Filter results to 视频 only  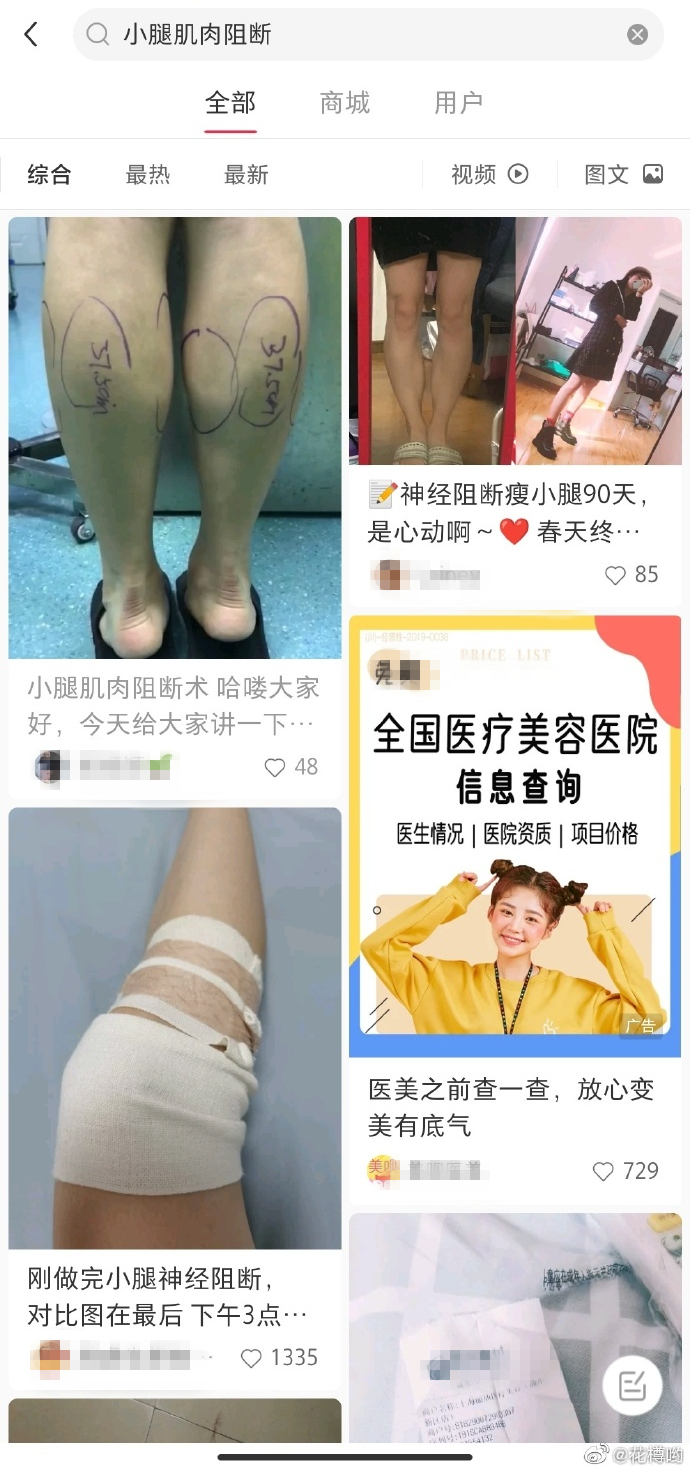point(489,175)
